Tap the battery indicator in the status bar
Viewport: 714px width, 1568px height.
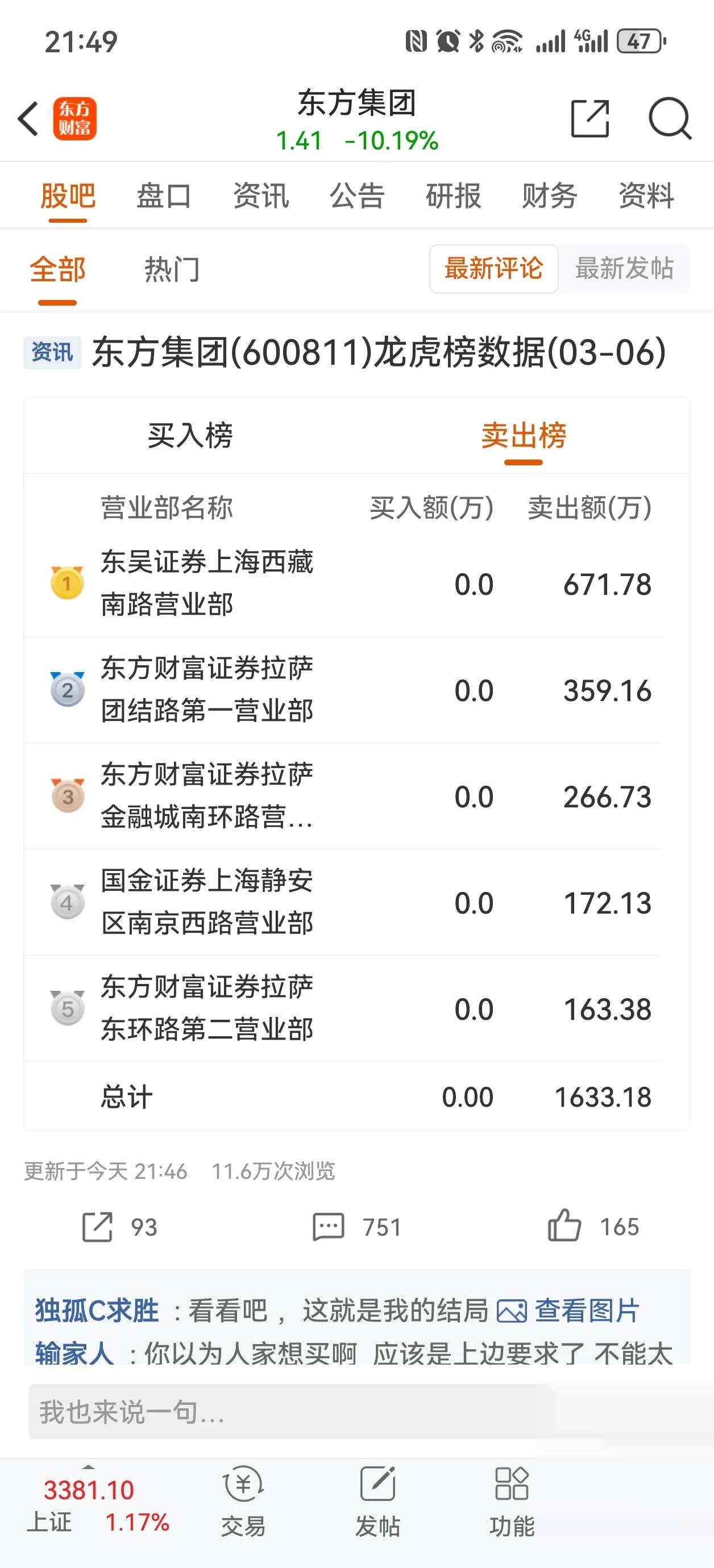click(x=640, y=40)
